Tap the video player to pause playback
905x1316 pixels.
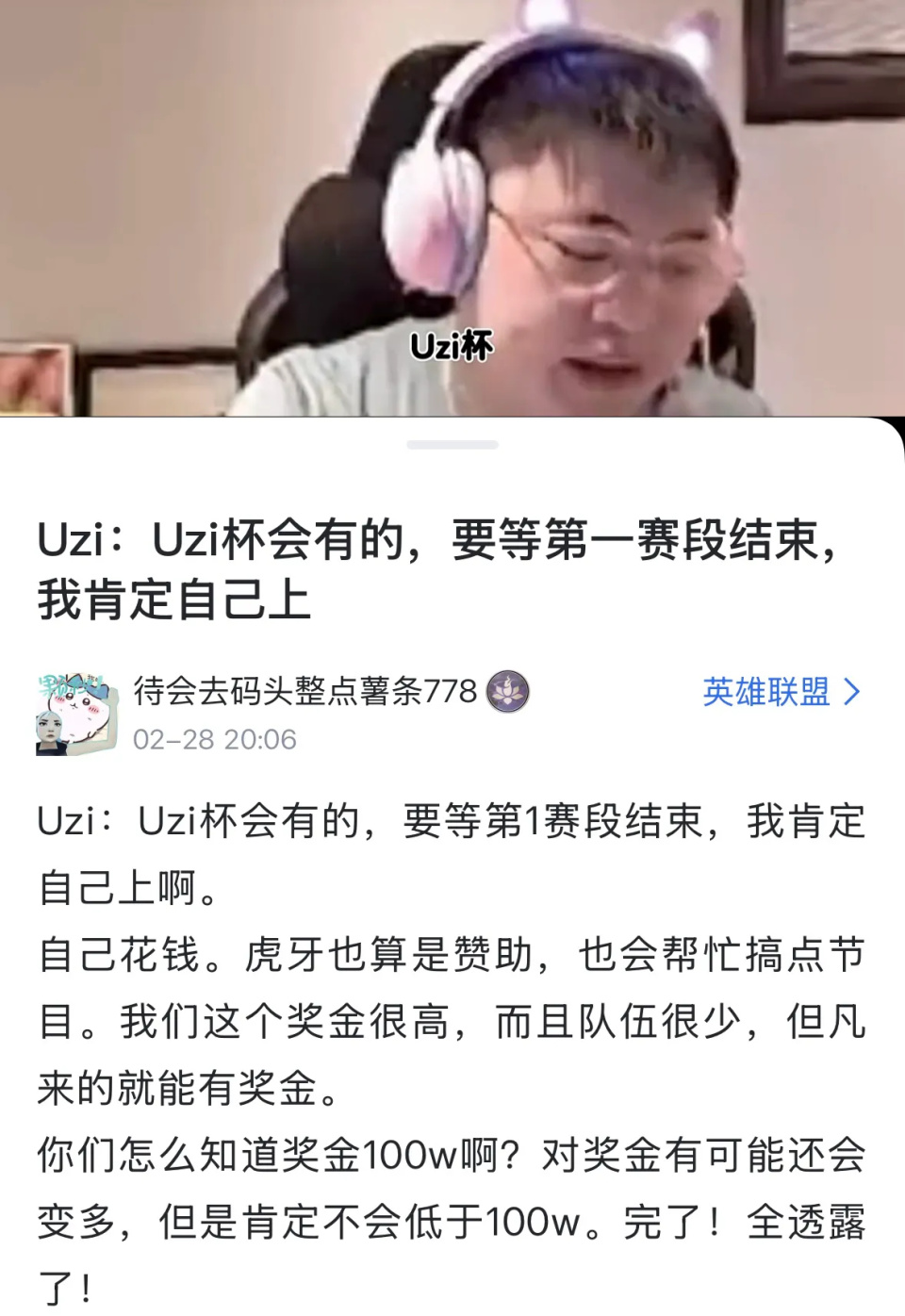tap(452, 189)
